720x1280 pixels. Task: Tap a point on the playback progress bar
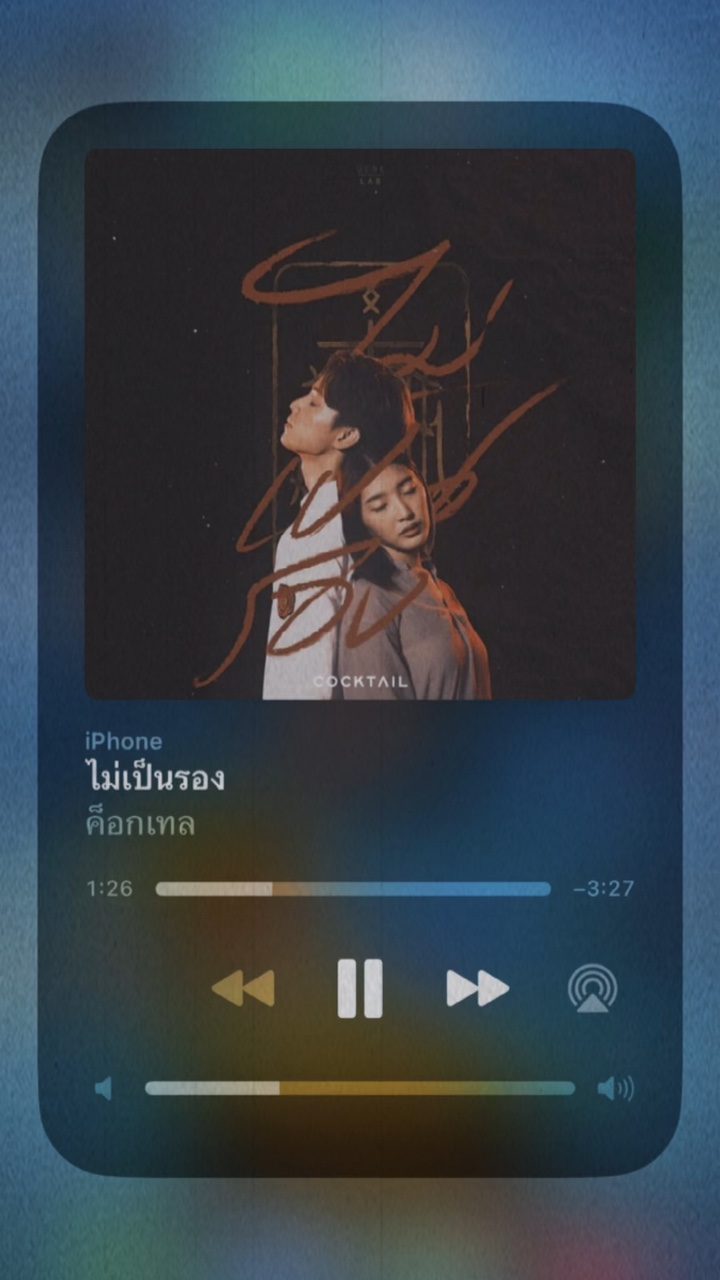[353, 889]
